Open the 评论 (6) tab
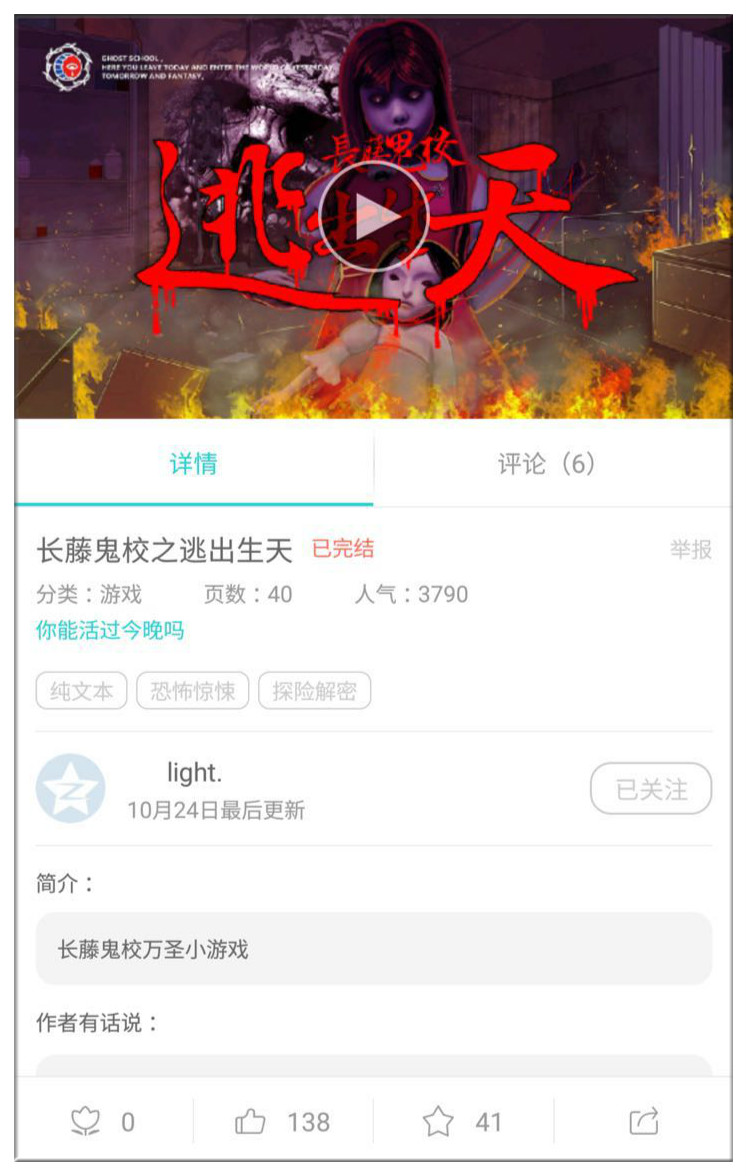The width and height of the screenshot is (747, 1176). click(546, 464)
